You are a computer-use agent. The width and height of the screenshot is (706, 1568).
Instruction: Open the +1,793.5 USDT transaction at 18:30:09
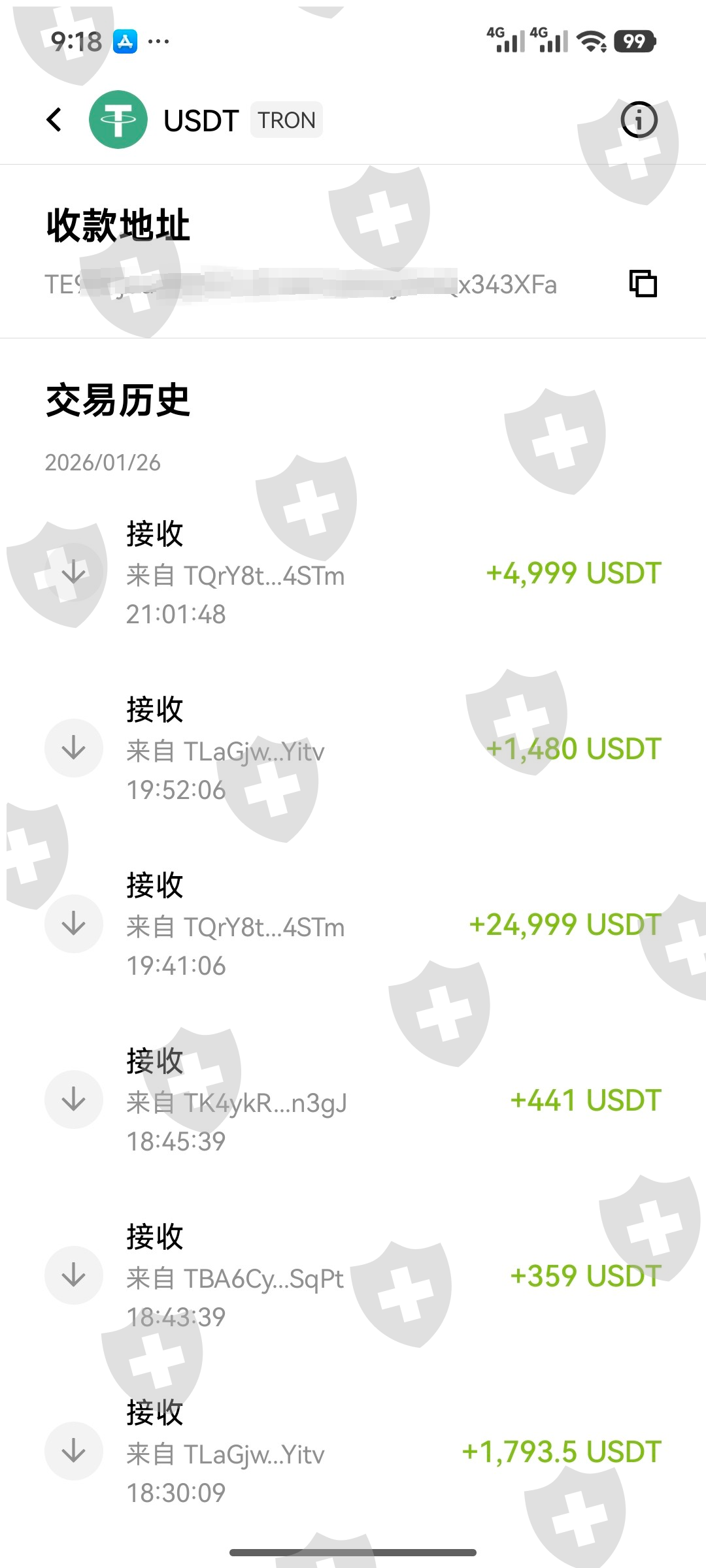click(x=353, y=1452)
